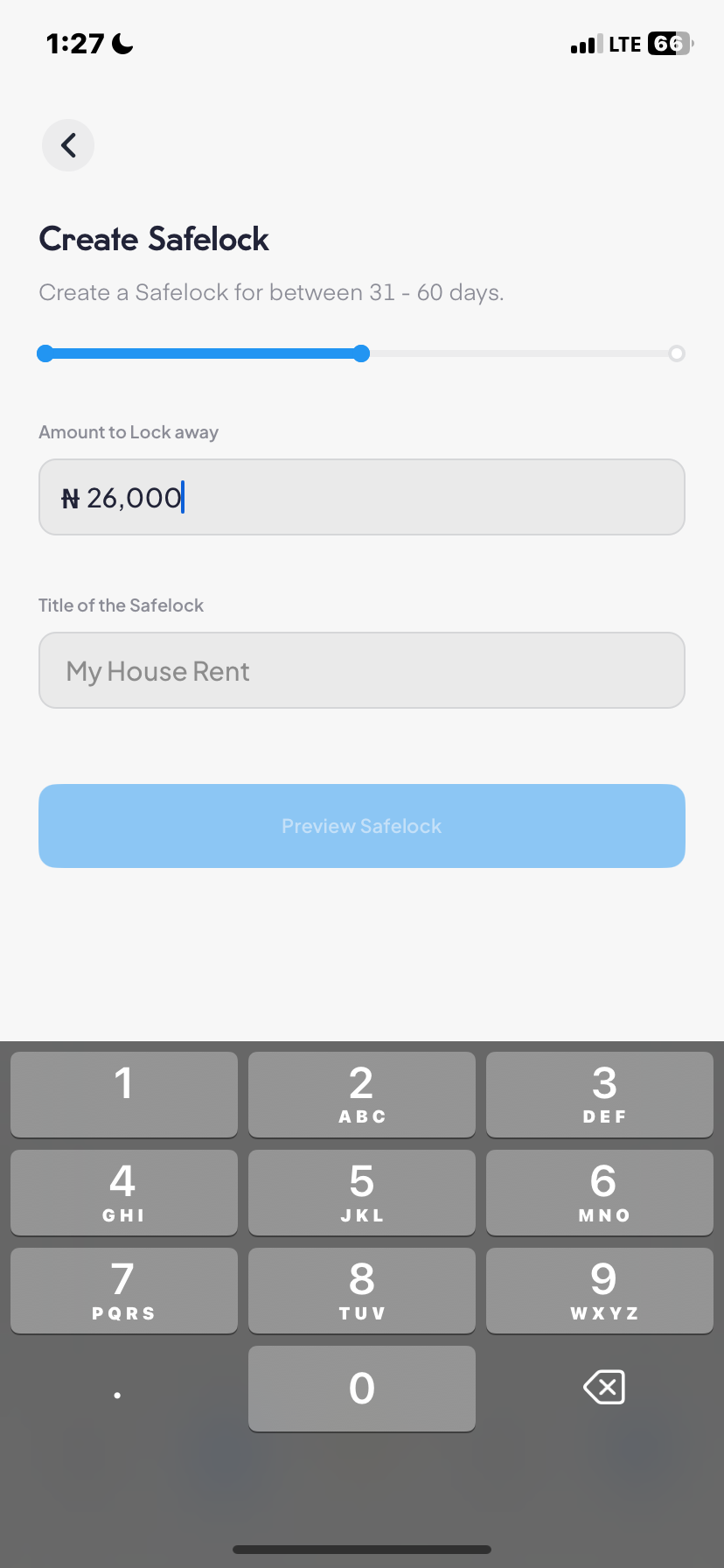Tap the Preview Safelock button

coord(361,825)
